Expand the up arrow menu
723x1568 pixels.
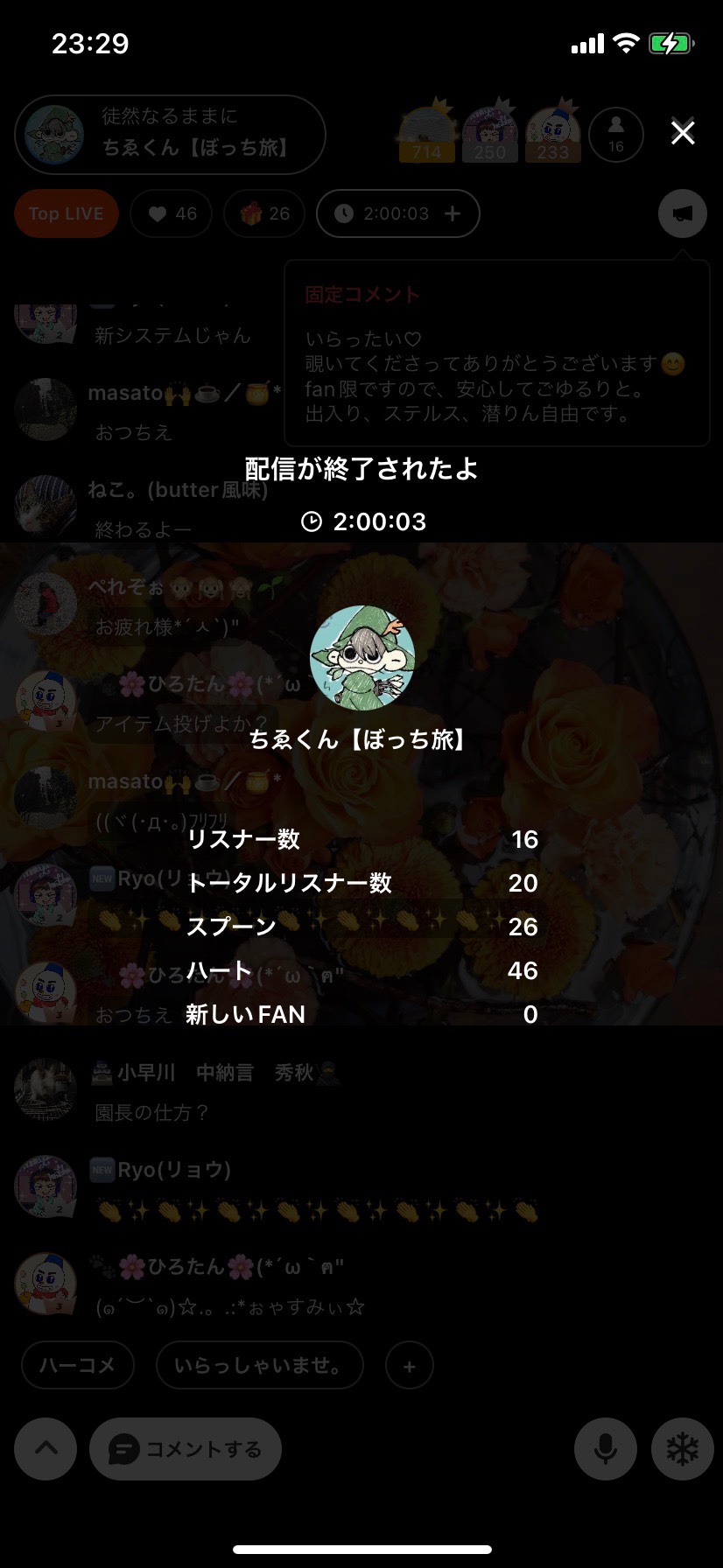pyautogui.click(x=46, y=1449)
